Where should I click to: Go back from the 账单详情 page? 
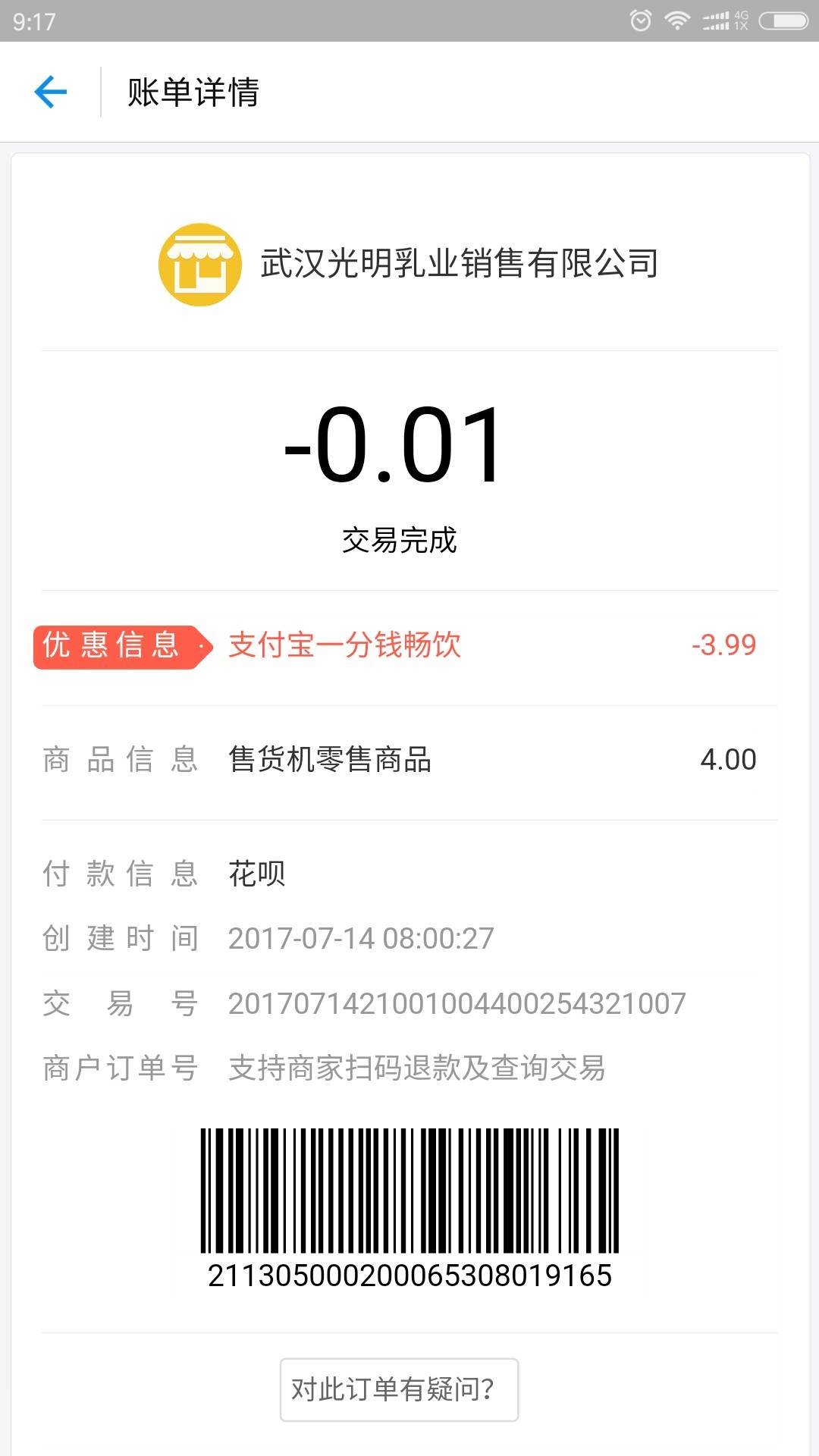(51, 93)
